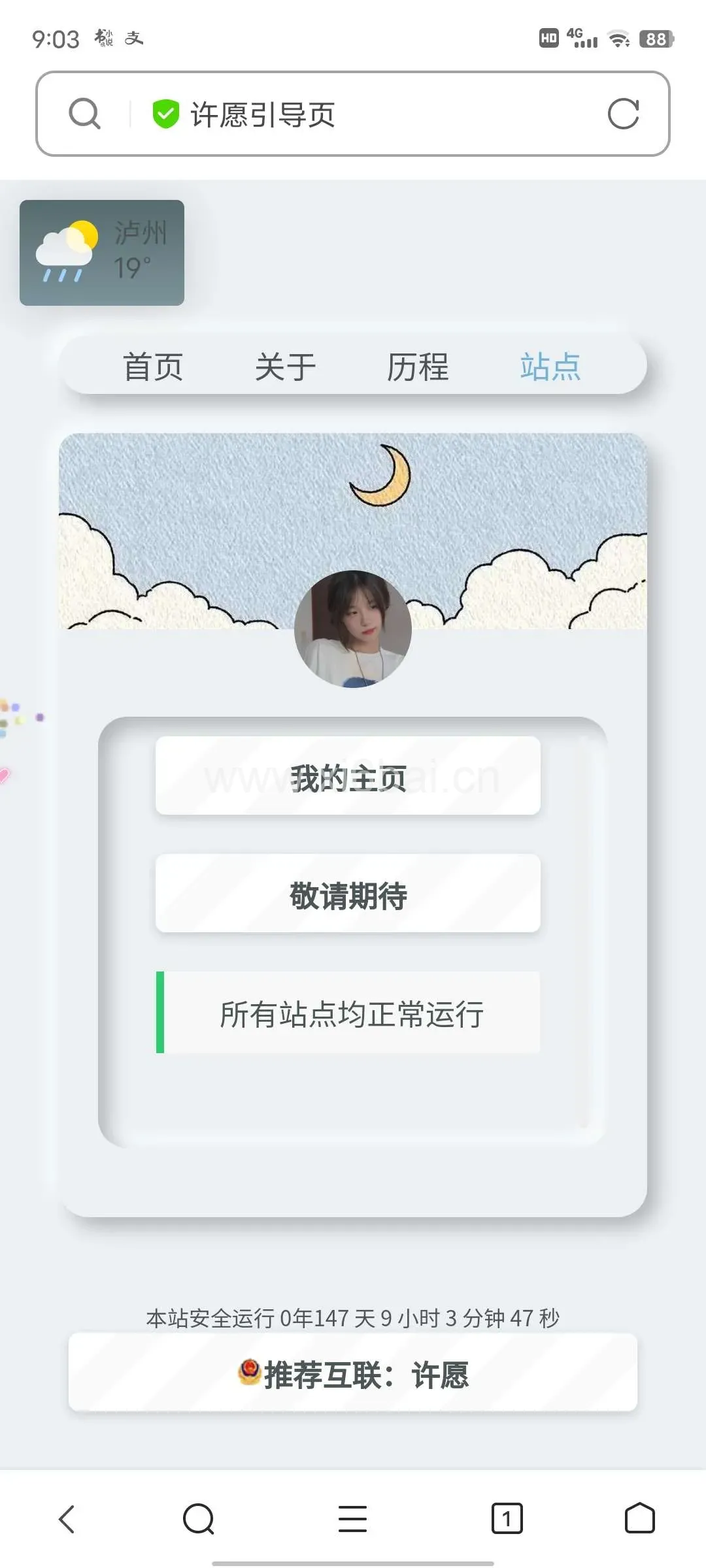Switch to the 历程 tab
The height and width of the screenshot is (1568, 706).
click(x=418, y=367)
